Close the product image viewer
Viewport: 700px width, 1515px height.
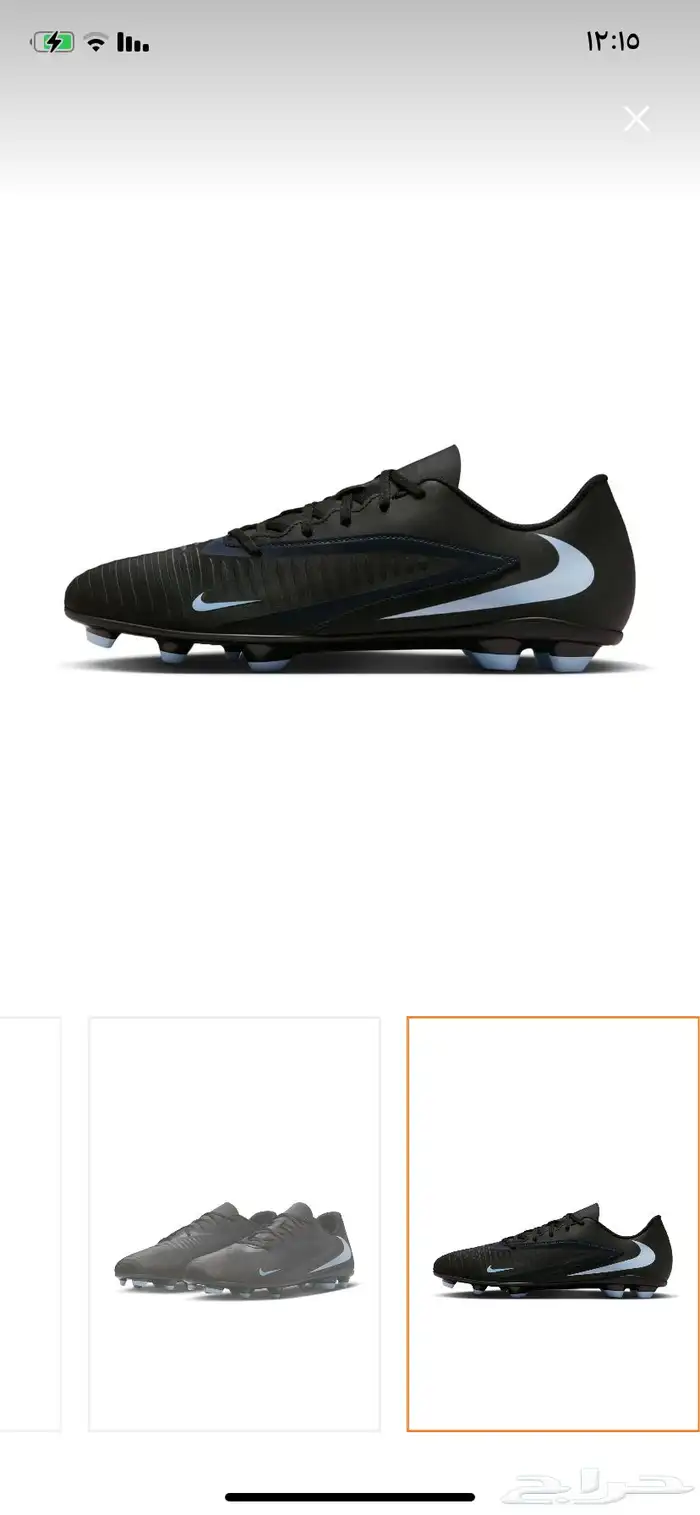coord(636,119)
